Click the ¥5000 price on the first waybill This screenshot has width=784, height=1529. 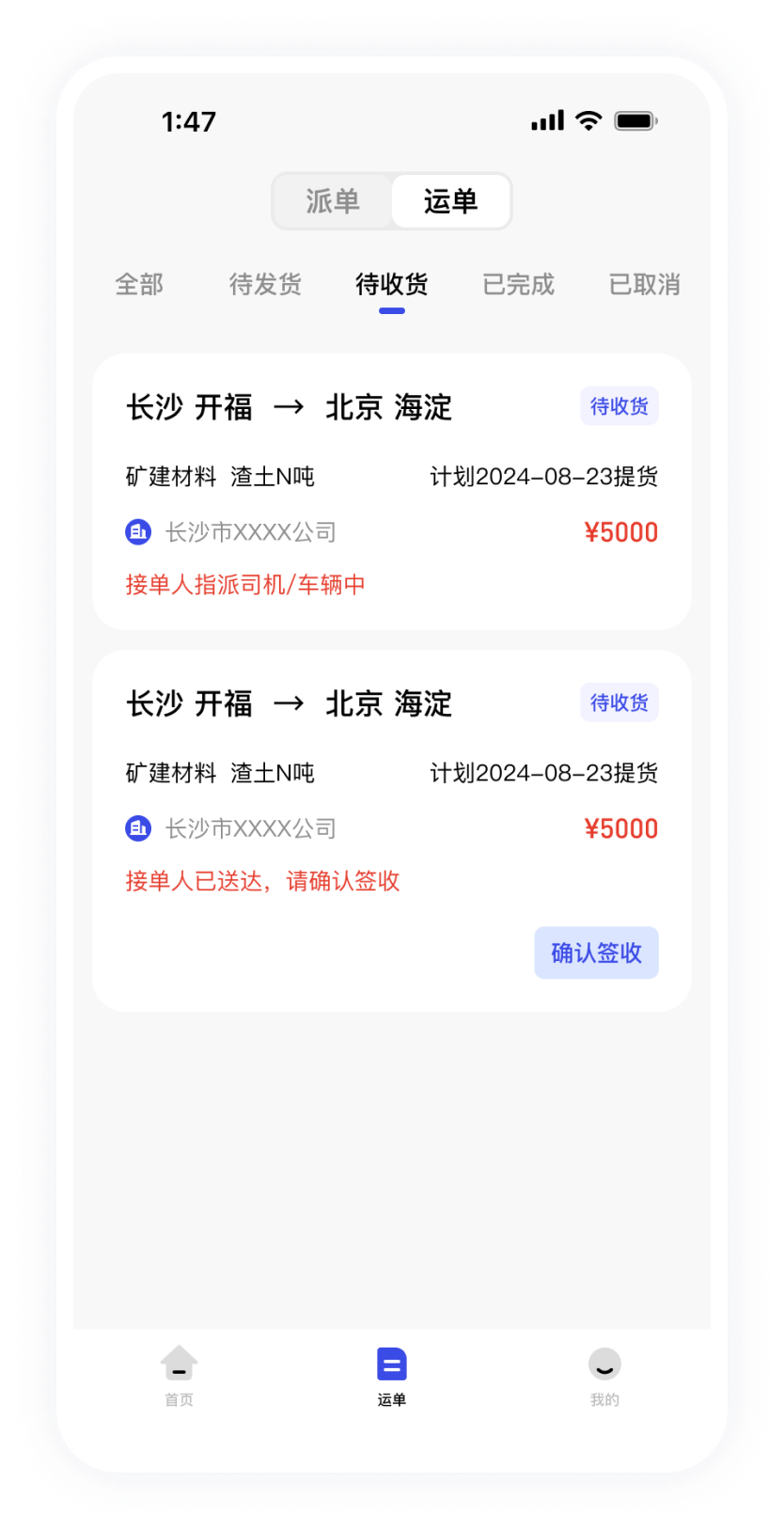[x=620, y=531]
